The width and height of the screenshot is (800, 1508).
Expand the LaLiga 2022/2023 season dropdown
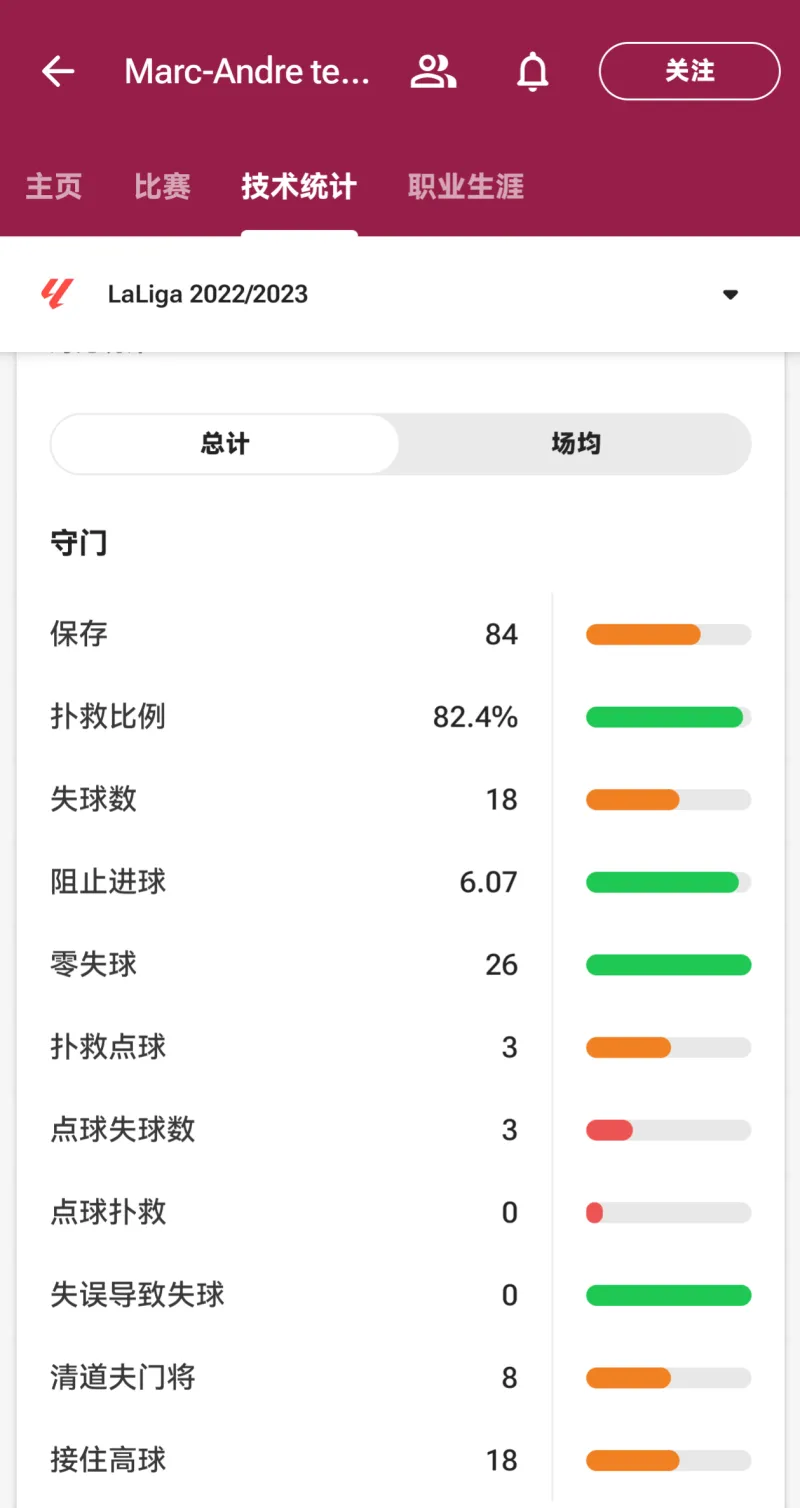point(400,294)
